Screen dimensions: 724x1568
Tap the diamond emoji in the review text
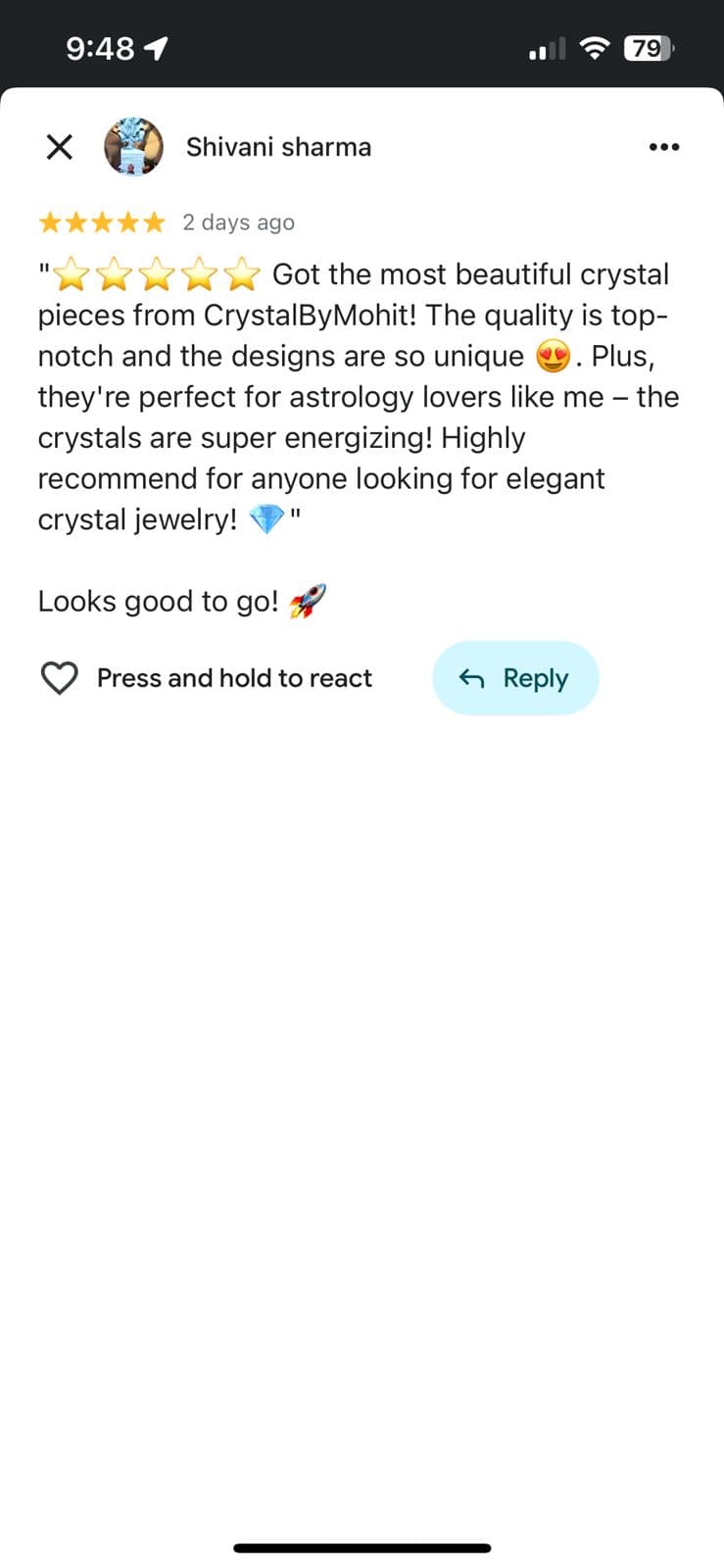[x=265, y=518]
